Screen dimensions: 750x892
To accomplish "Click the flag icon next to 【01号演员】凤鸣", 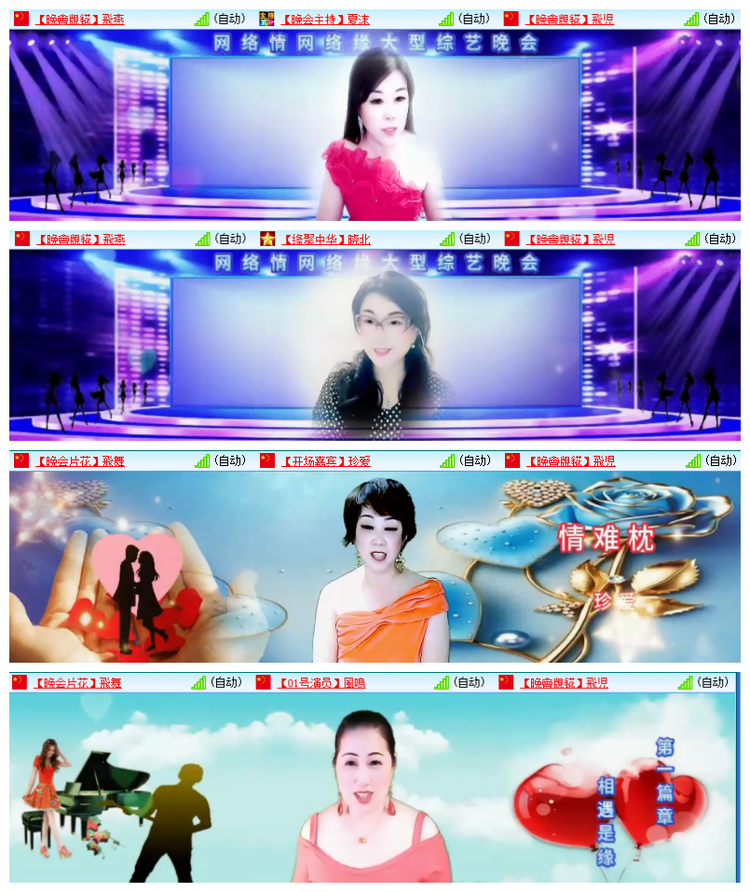I will (x=265, y=682).
